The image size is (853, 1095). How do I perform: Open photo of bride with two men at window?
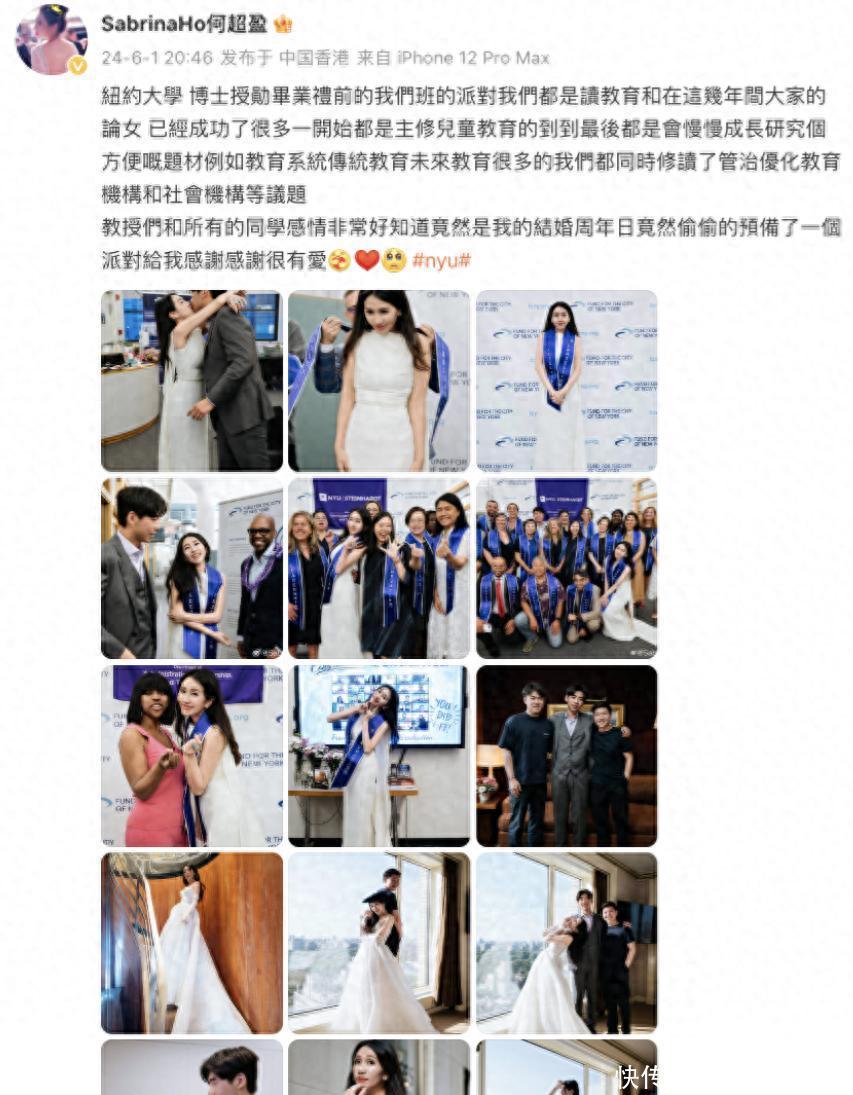566,942
